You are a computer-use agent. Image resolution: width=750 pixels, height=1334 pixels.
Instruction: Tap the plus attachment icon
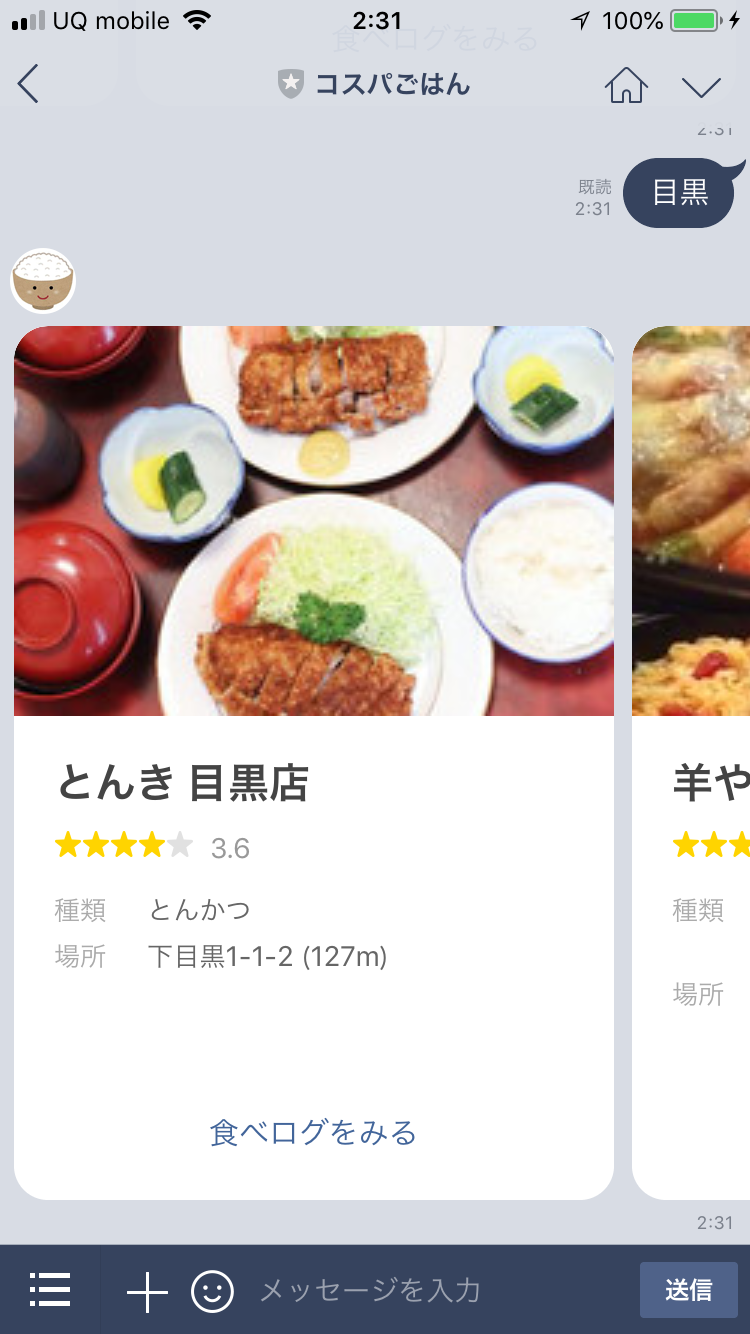tap(147, 1291)
